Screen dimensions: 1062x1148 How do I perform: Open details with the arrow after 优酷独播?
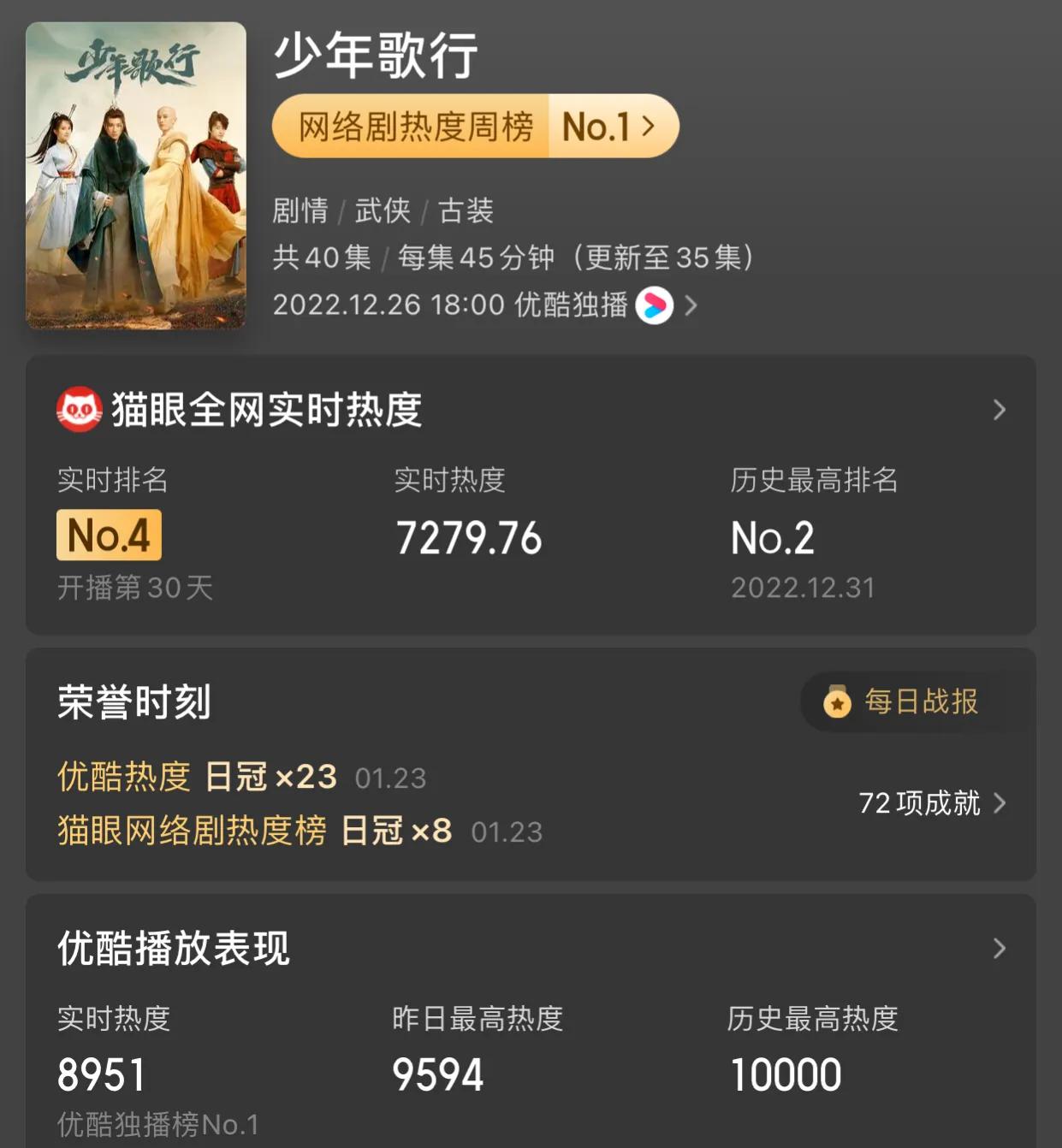coord(693,305)
